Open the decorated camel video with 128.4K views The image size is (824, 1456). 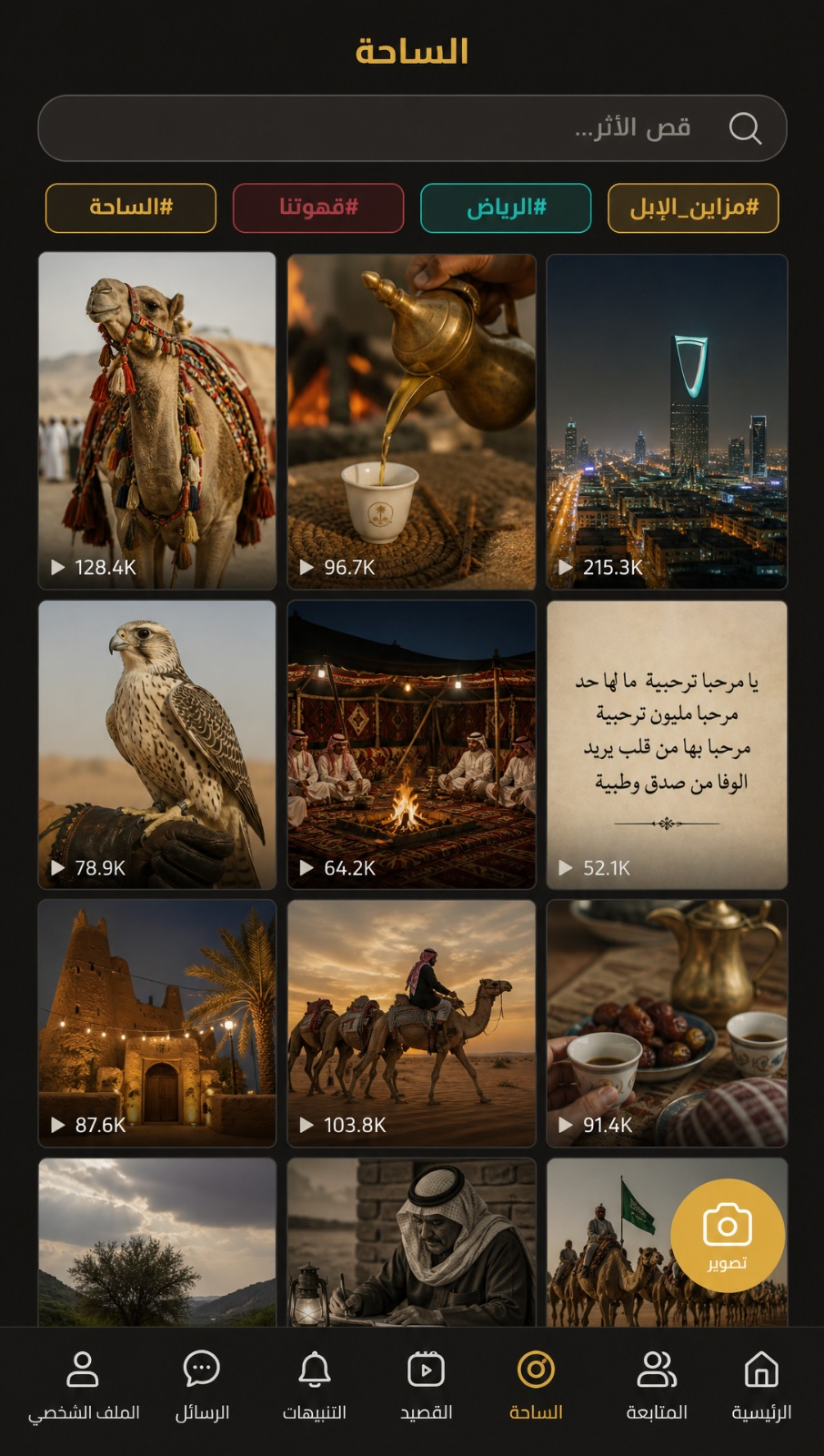[x=157, y=420]
